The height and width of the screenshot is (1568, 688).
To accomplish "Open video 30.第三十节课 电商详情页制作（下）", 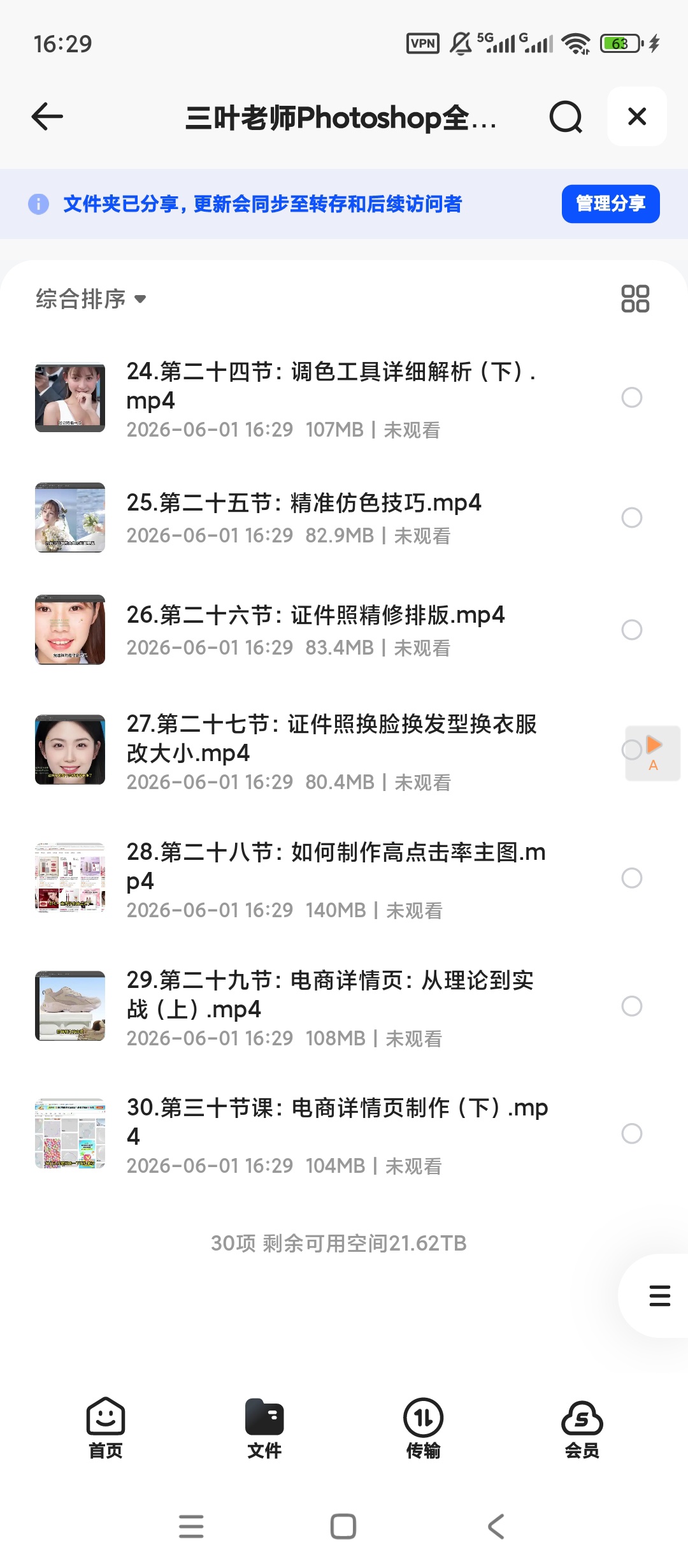I will tap(338, 1133).
